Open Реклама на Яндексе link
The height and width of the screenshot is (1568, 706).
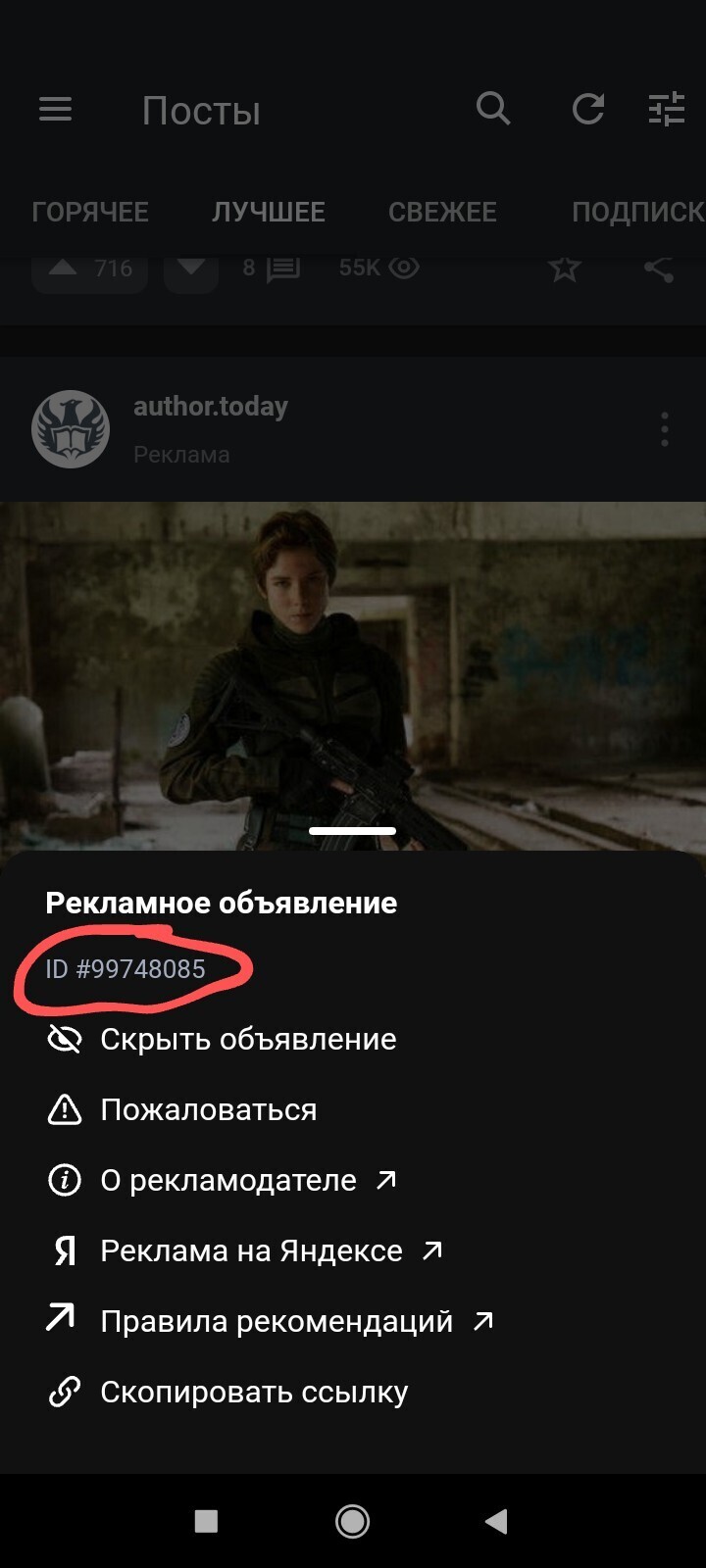click(251, 1250)
